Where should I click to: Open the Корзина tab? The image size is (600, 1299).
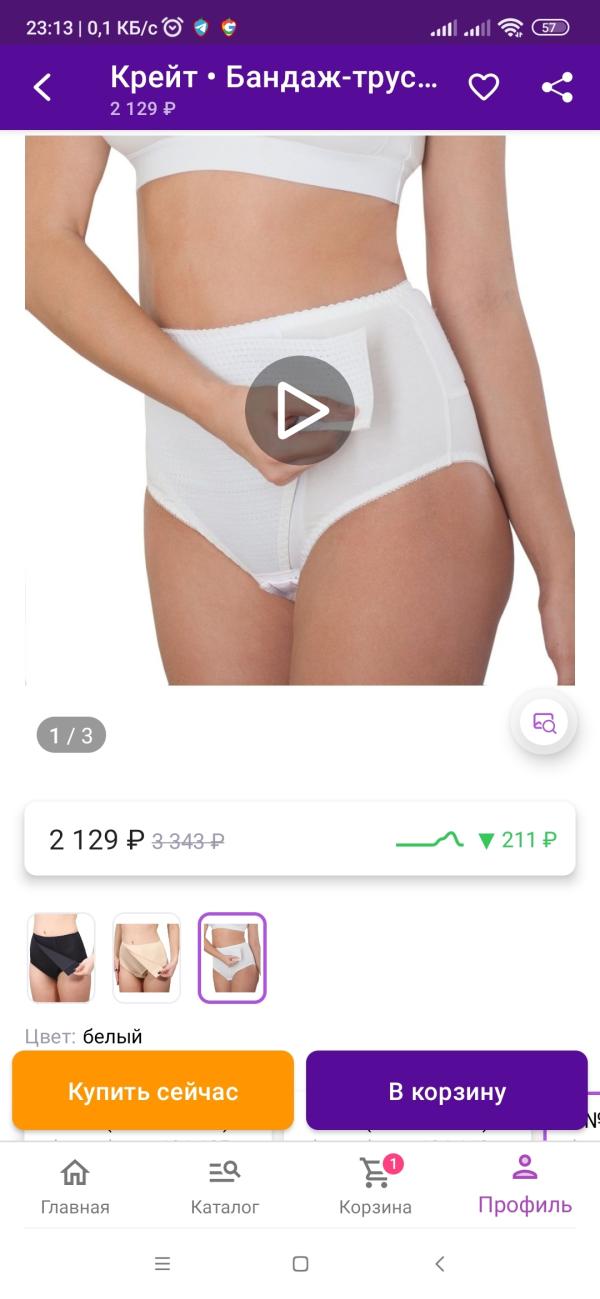[x=375, y=1187]
